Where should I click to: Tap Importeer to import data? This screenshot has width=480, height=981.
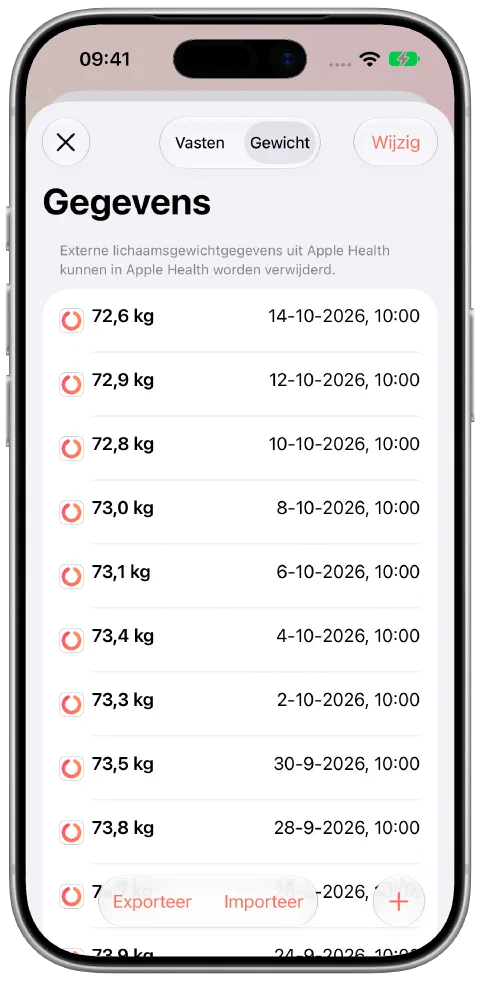(x=263, y=902)
